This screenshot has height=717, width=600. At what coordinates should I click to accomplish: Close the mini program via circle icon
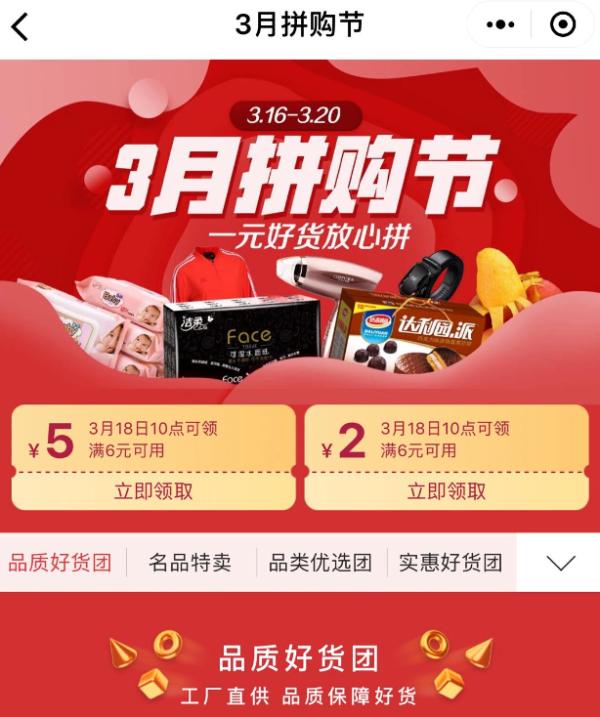coord(563,25)
